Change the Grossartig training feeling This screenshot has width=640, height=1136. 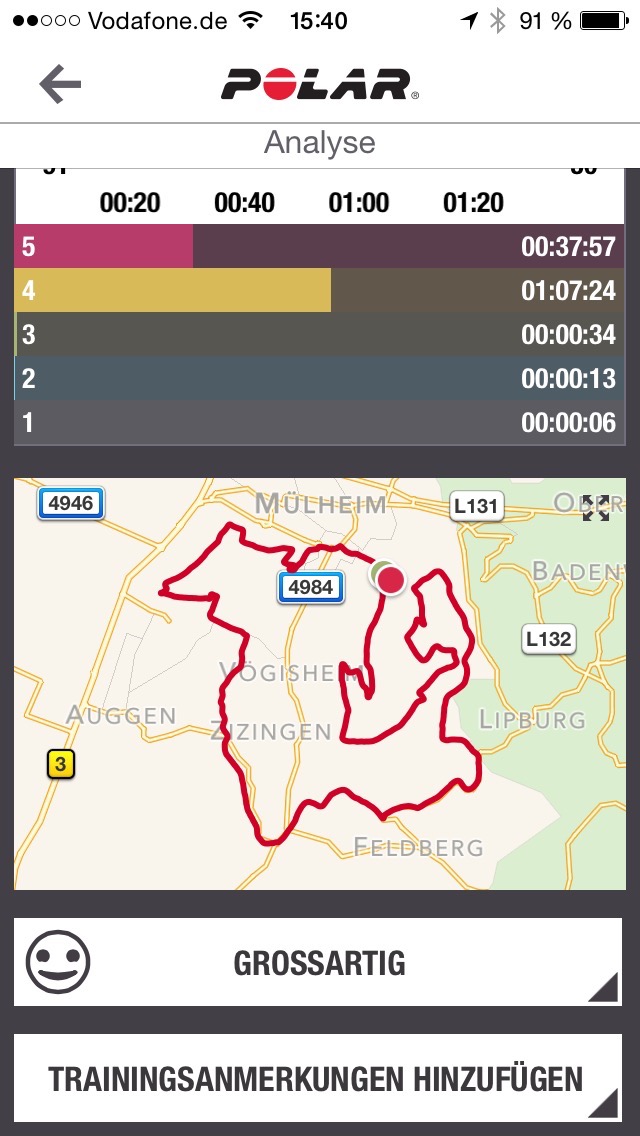click(318, 962)
